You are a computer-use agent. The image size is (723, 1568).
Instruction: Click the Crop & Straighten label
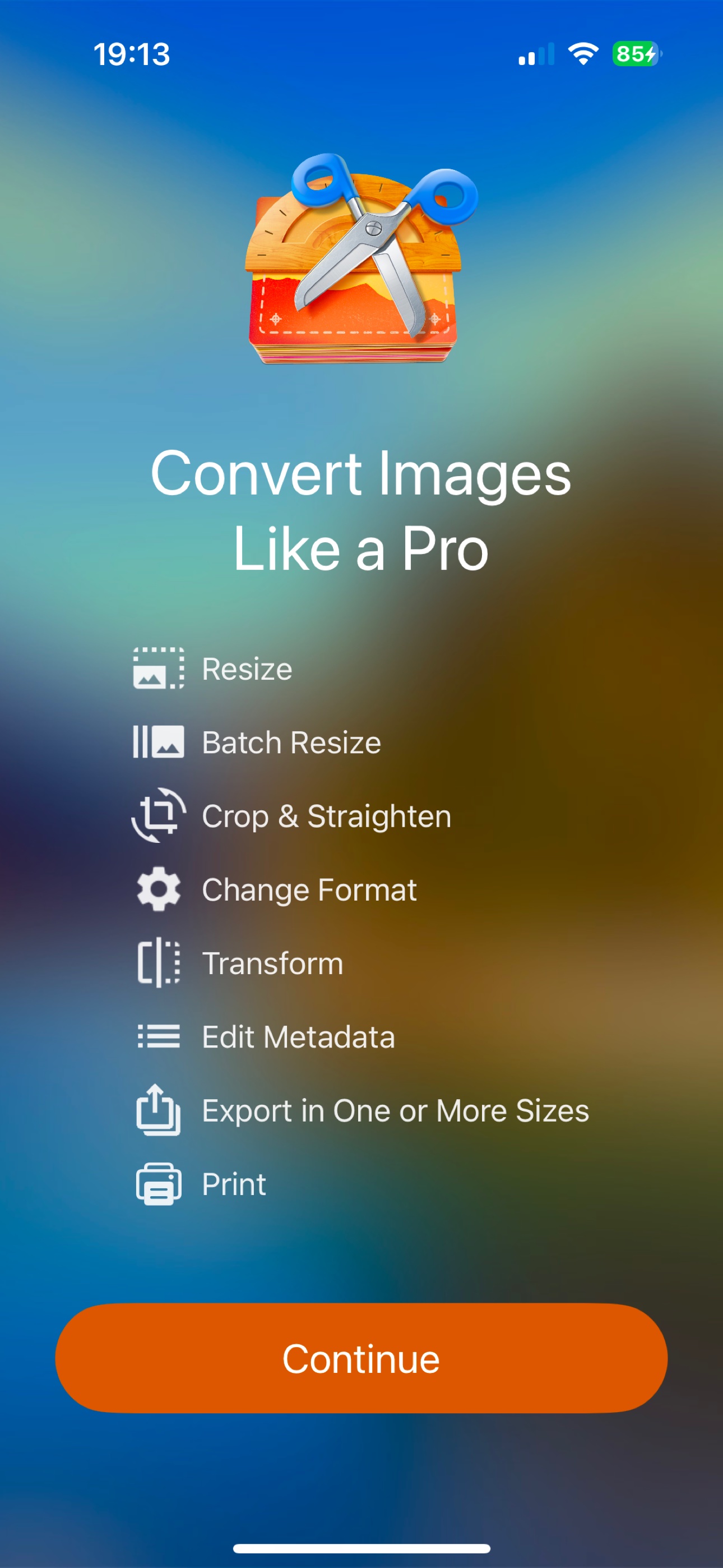point(326,815)
